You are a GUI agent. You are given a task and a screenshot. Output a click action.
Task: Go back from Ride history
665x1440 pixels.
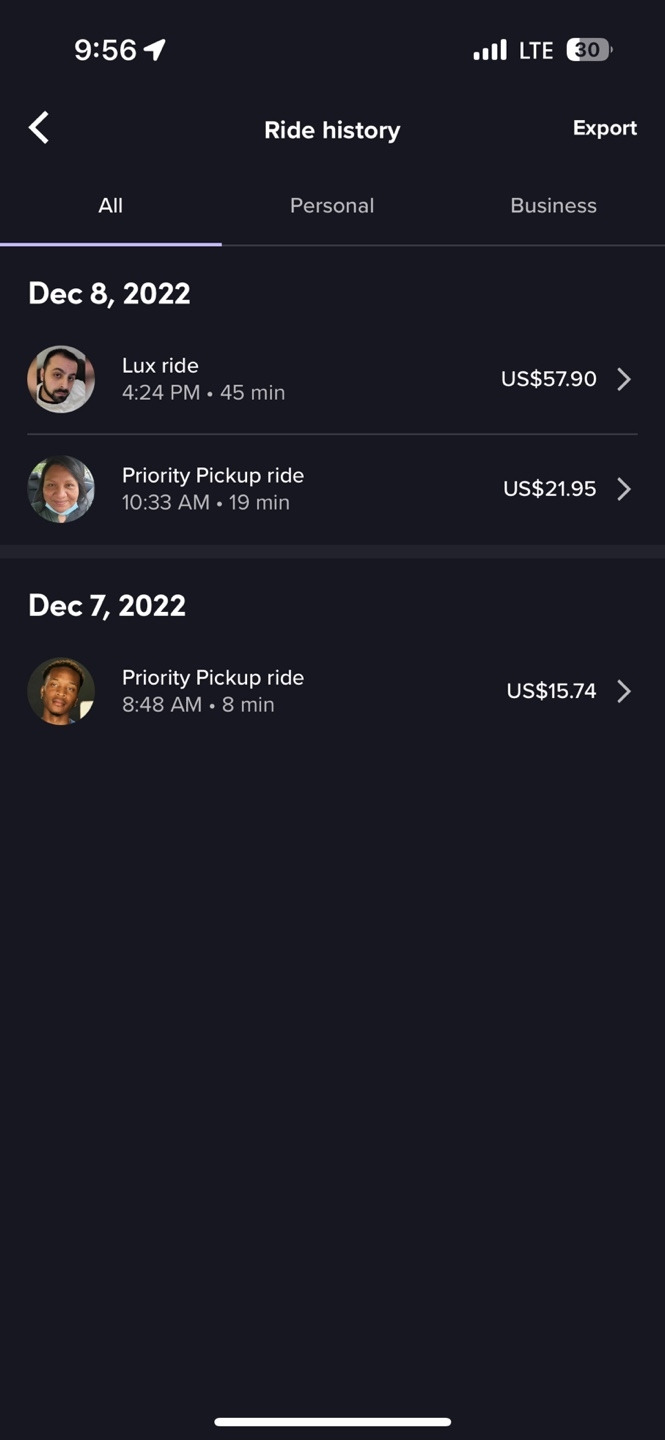tap(39, 128)
